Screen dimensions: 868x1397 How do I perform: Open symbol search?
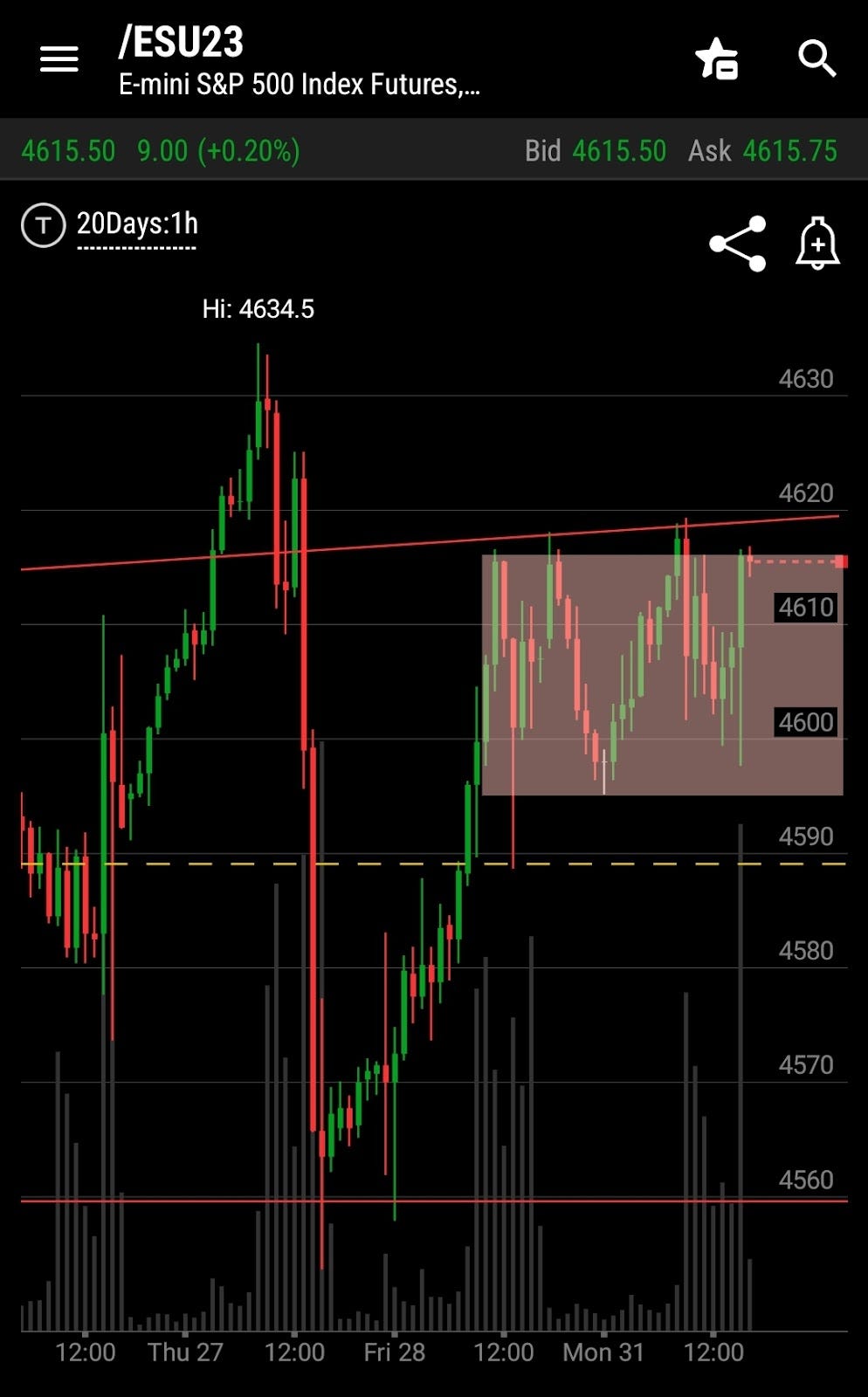(x=817, y=58)
